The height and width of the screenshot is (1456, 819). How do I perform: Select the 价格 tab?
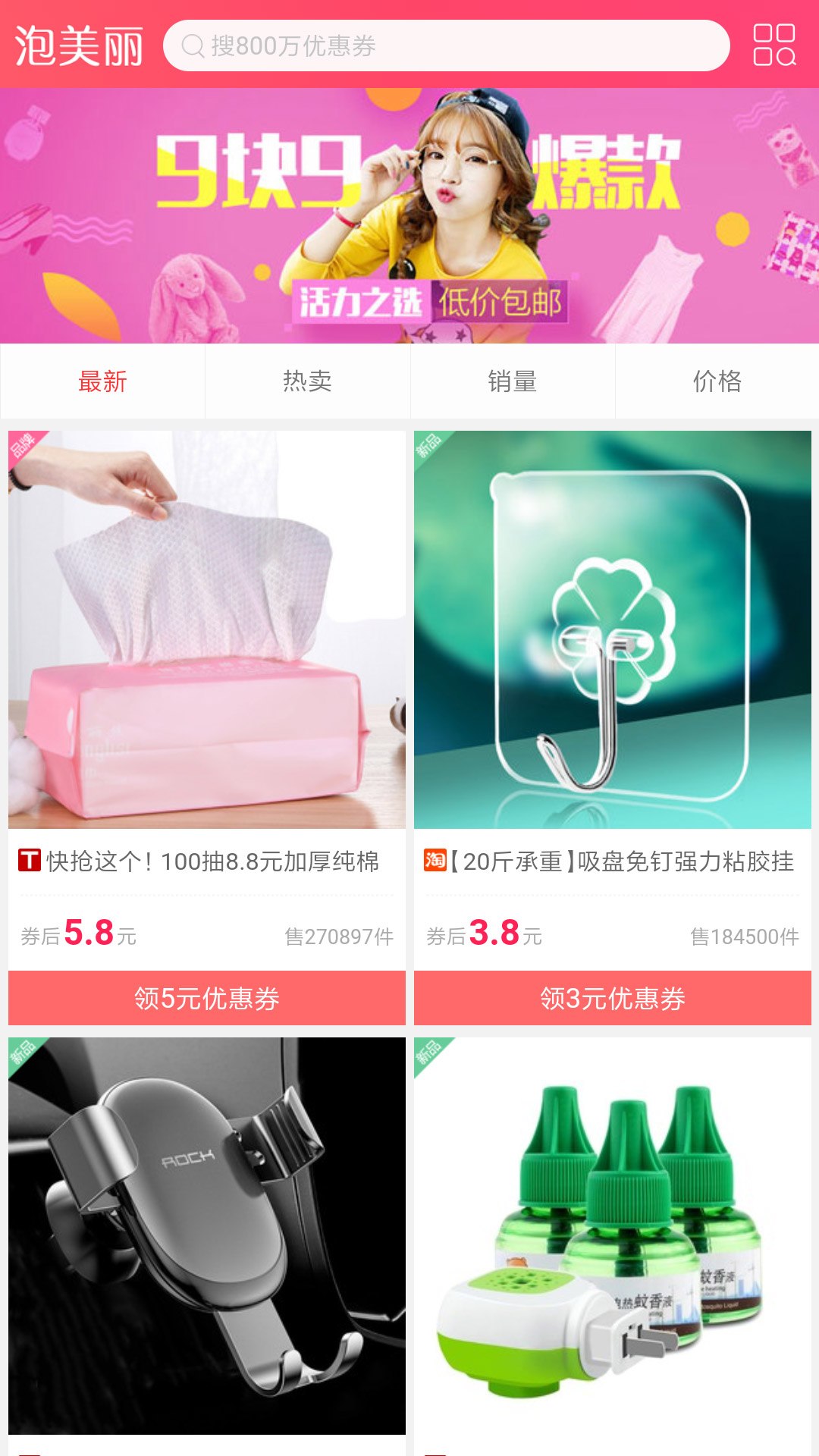point(717,381)
